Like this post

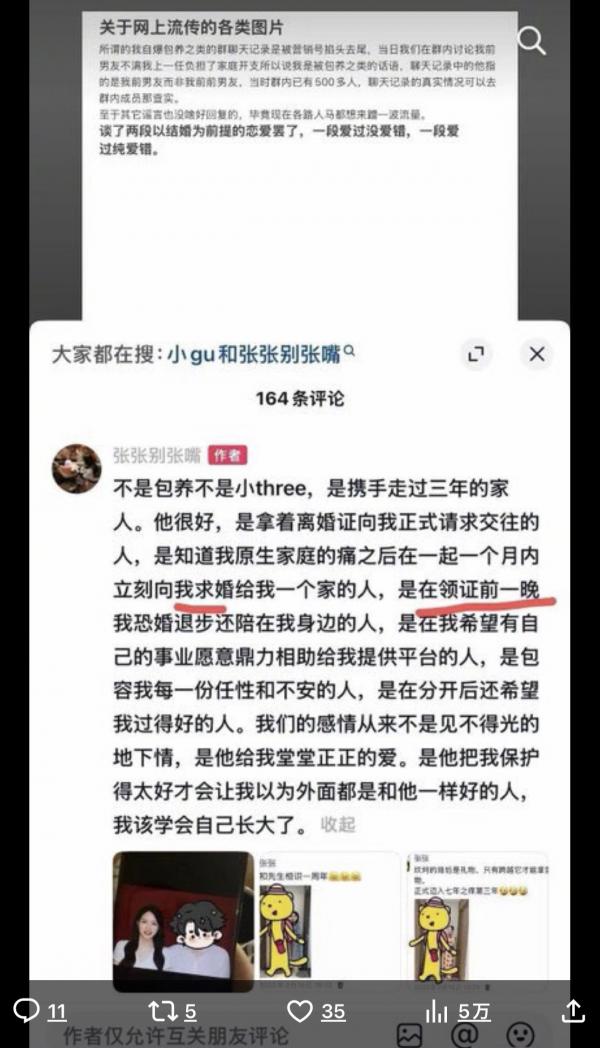click(x=300, y=1011)
